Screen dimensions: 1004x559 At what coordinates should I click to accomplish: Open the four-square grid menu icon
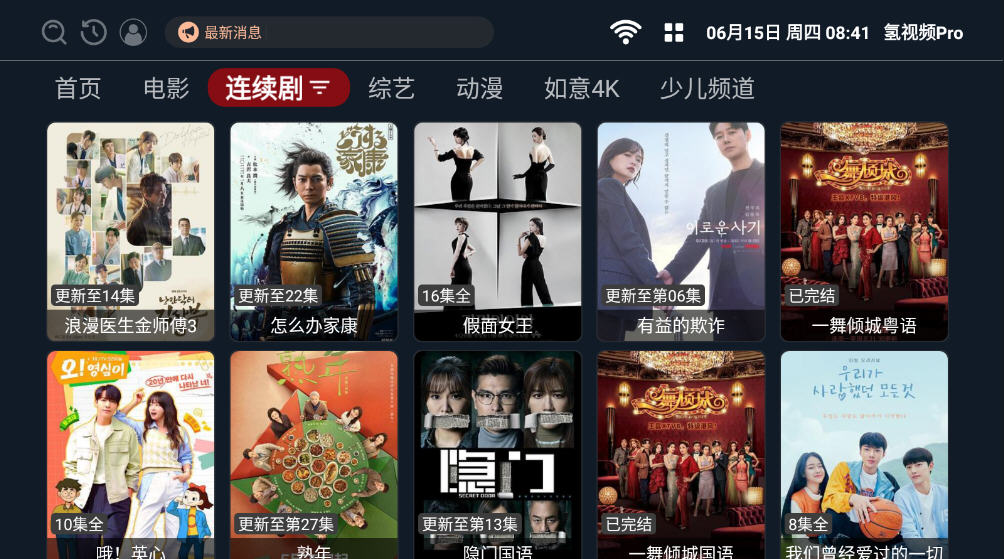coord(674,32)
